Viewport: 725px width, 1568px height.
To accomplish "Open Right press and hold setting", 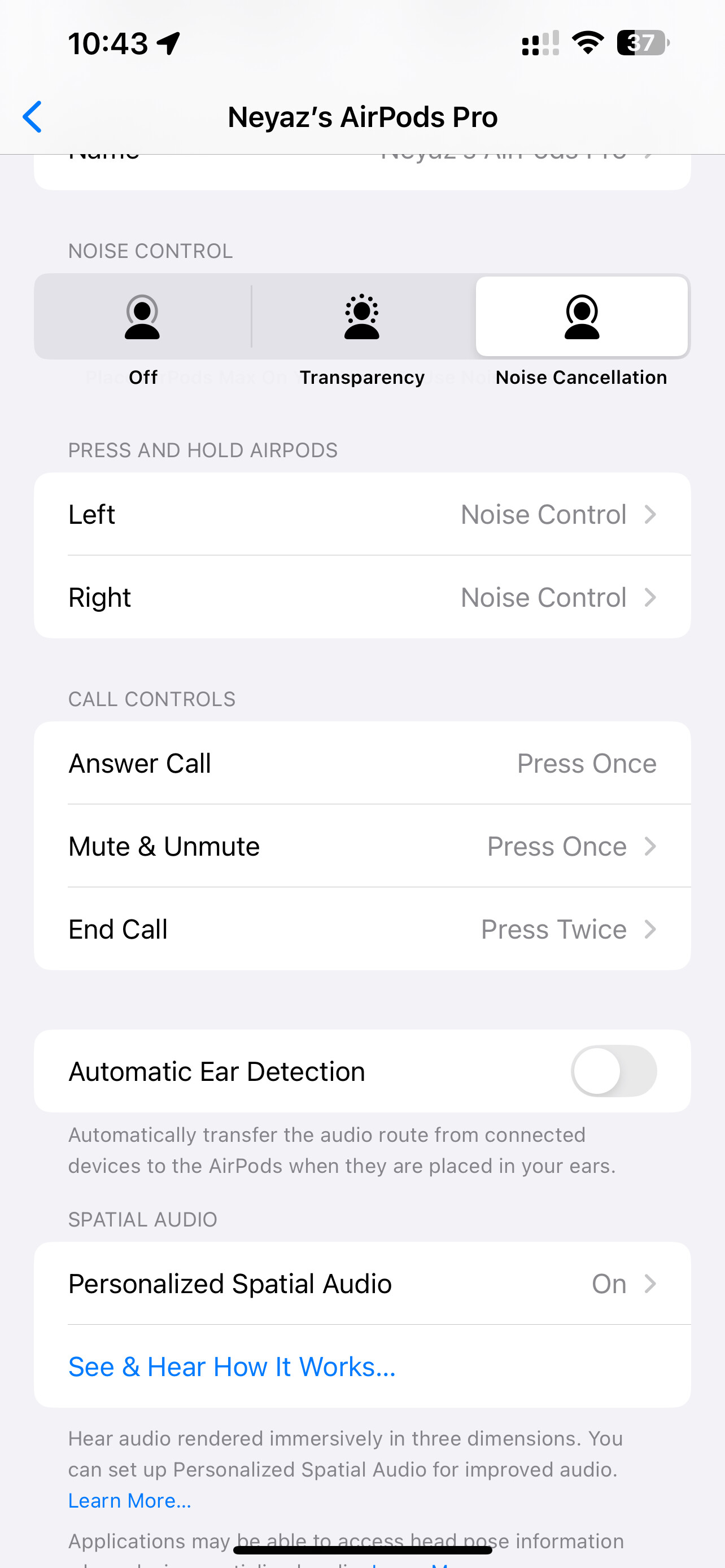I will [x=362, y=597].
